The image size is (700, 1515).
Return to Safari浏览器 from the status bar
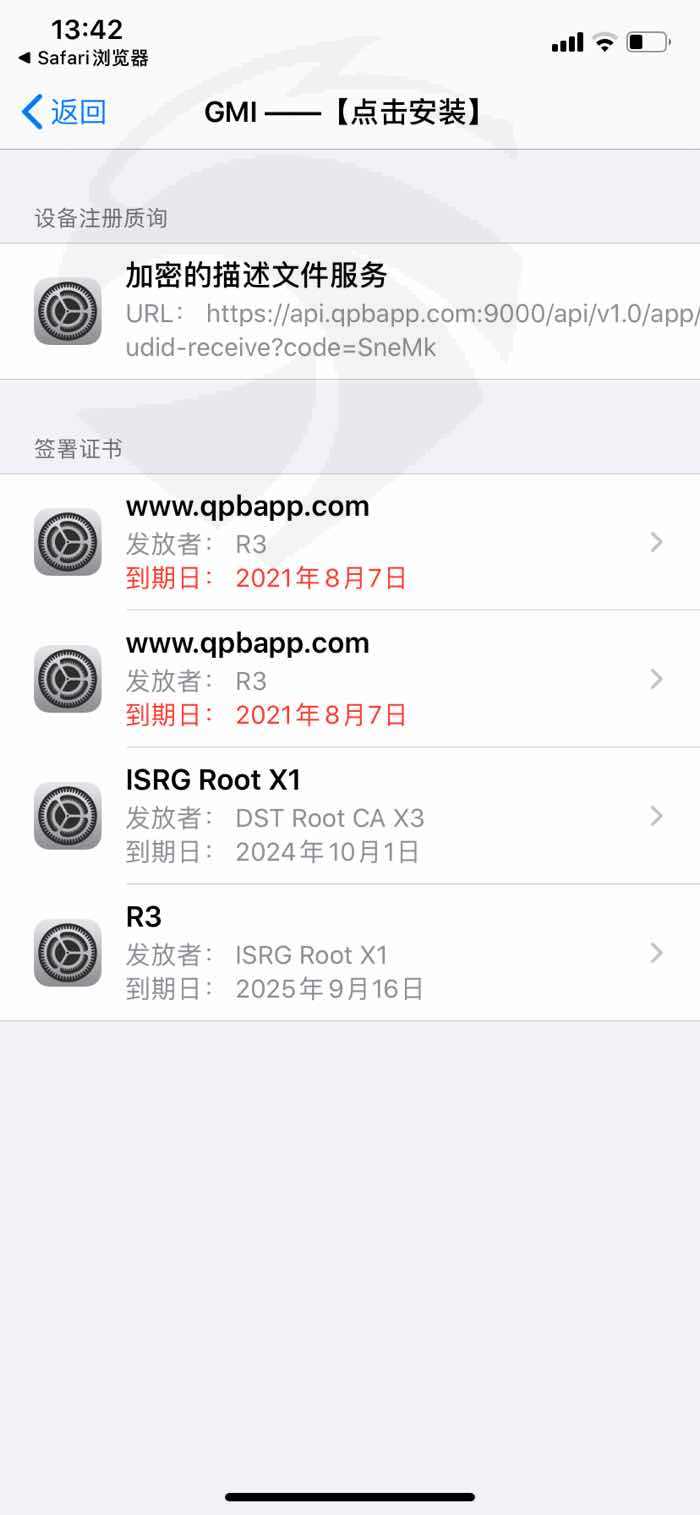tap(84, 58)
